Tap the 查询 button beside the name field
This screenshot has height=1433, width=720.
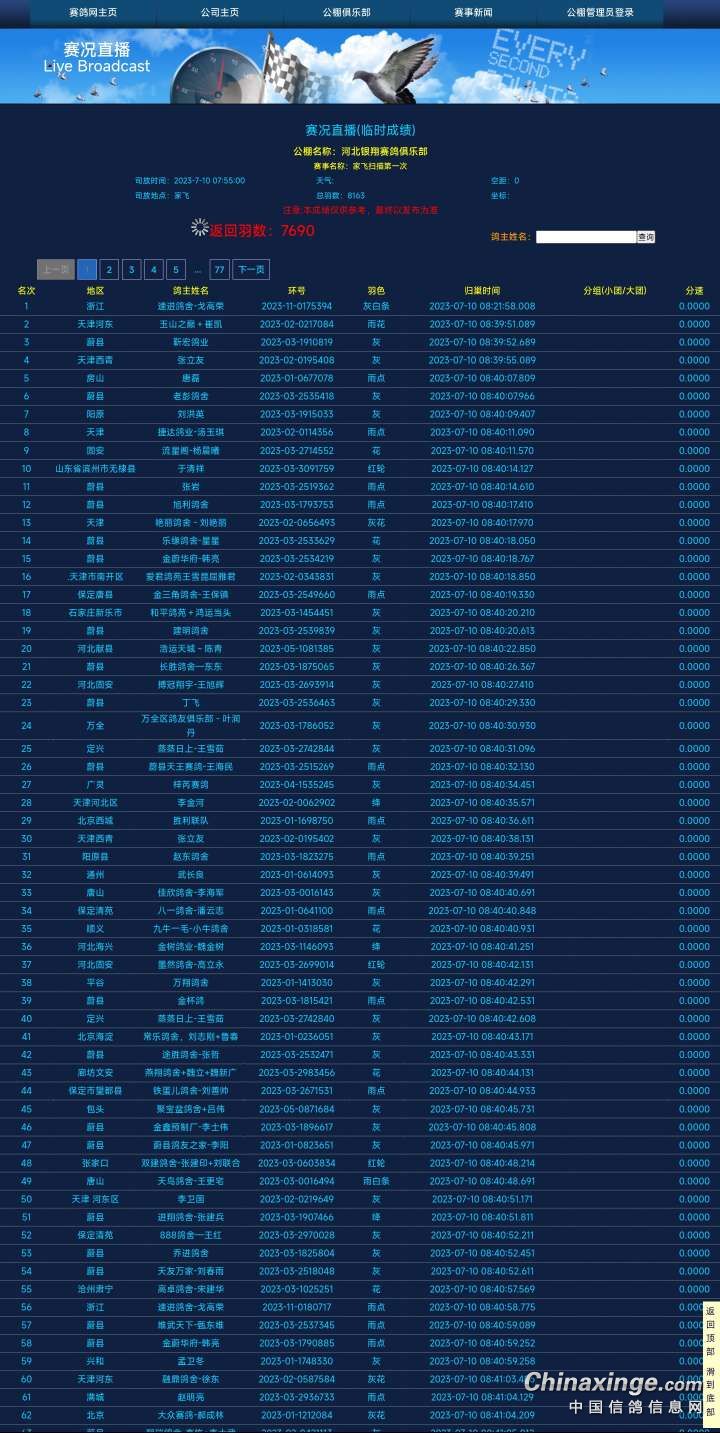(646, 237)
